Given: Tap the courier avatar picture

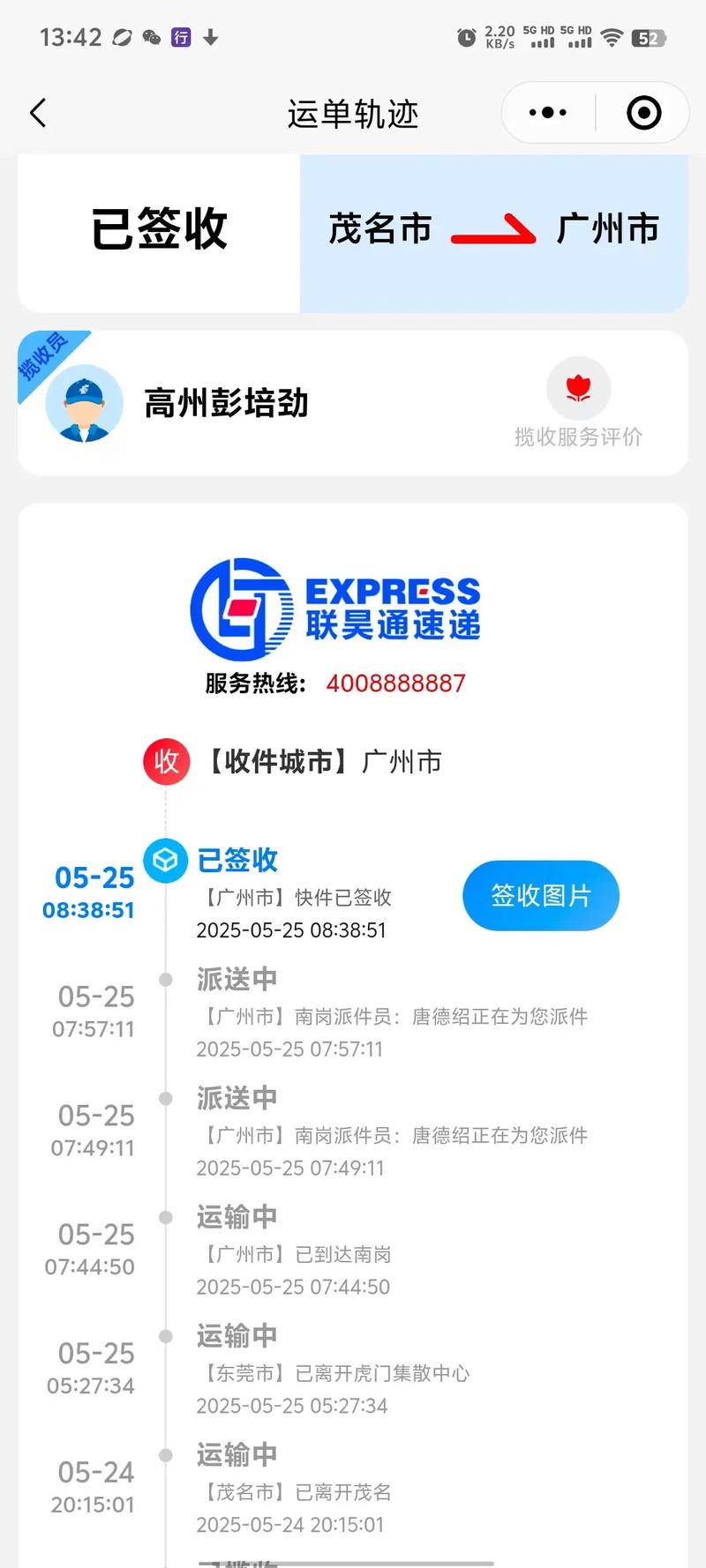Looking at the screenshot, I should [x=84, y=403].
